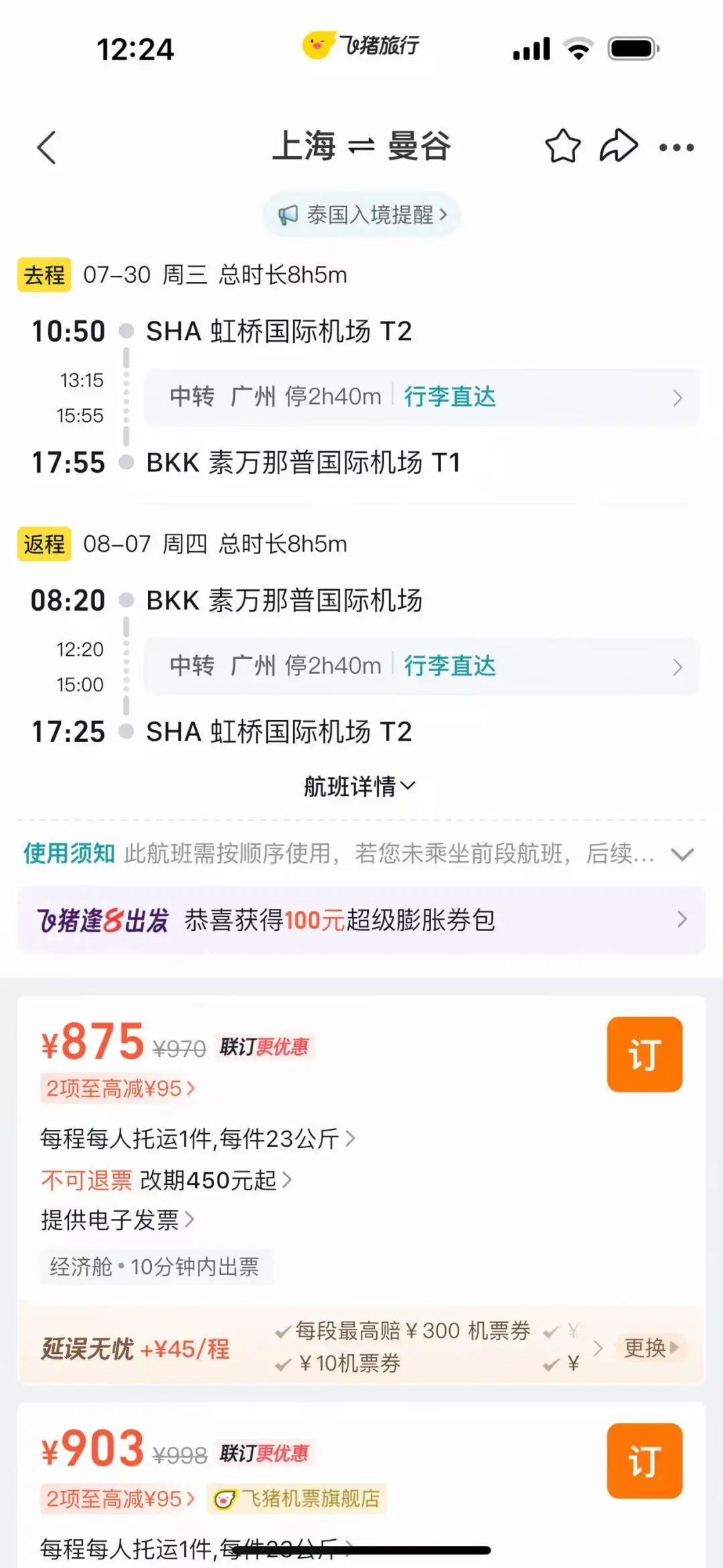Open 2项至高减¥95 discounts for ¥875 fare

pos(118,1088)
